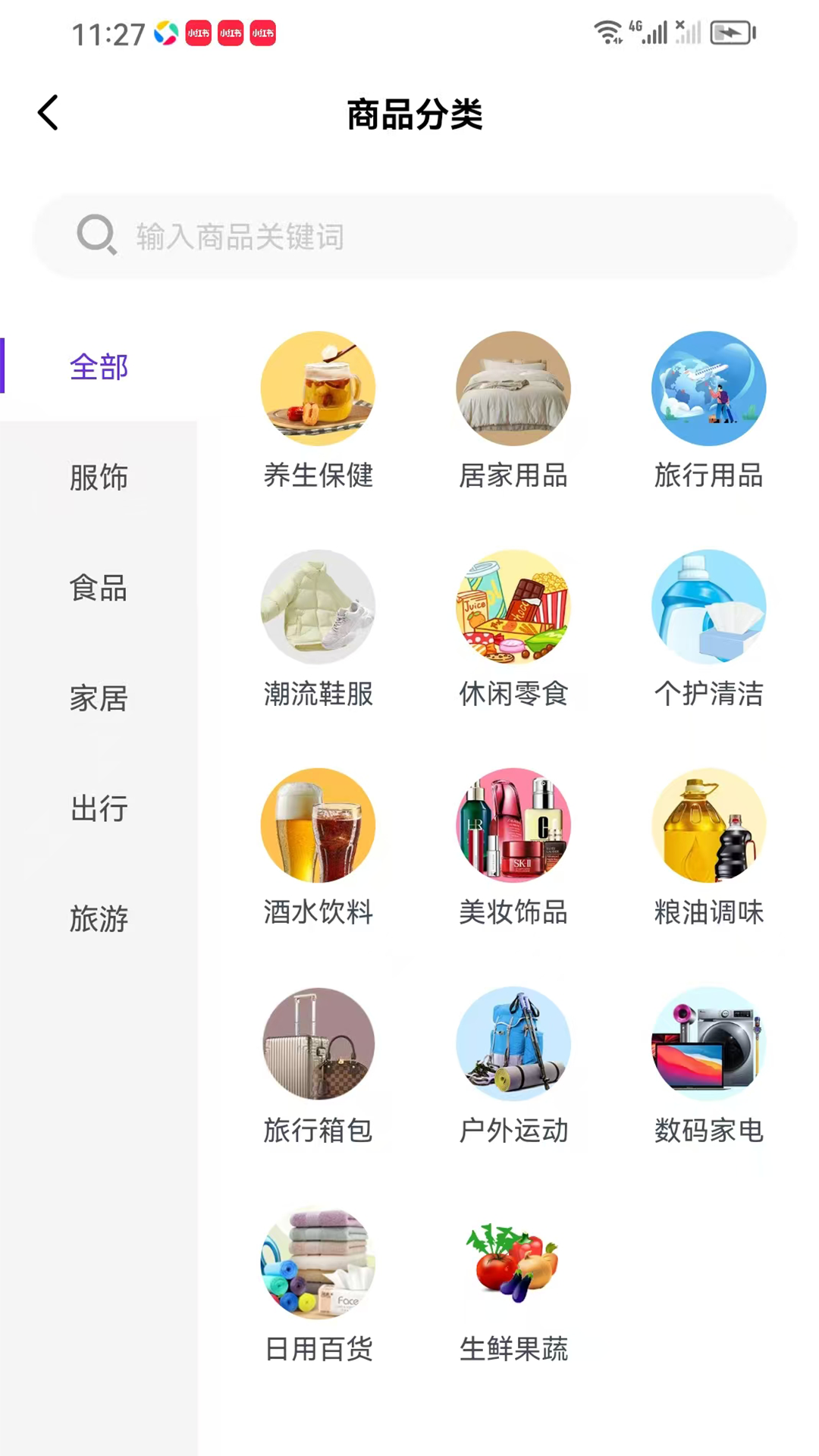View 潮流鞋服 products
Viewport: 819px width, 1456px height.
pyautogui.click(x=318, y=628)
